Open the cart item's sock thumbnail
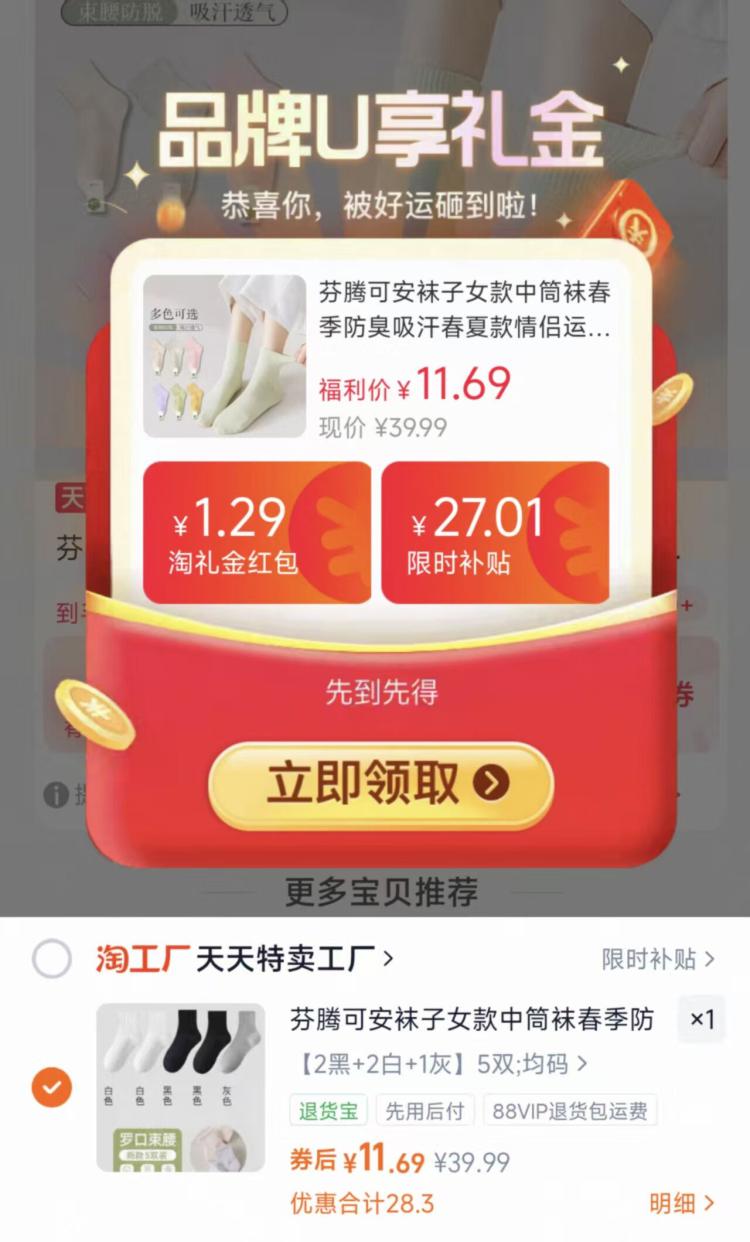Screen dimensions: 750x1242 180,1087
